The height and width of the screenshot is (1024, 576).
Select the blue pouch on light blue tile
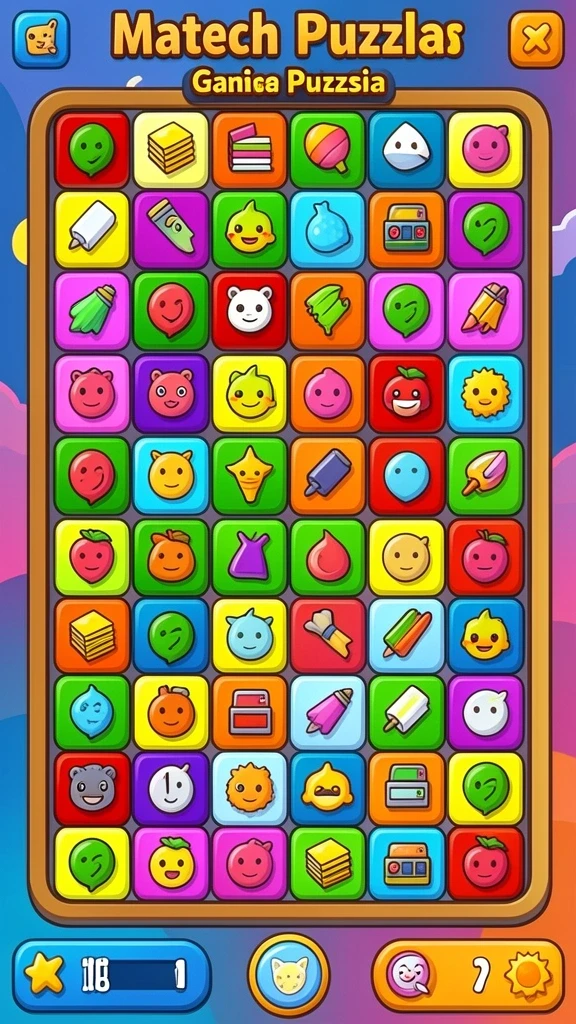click(x=328, y=230)
